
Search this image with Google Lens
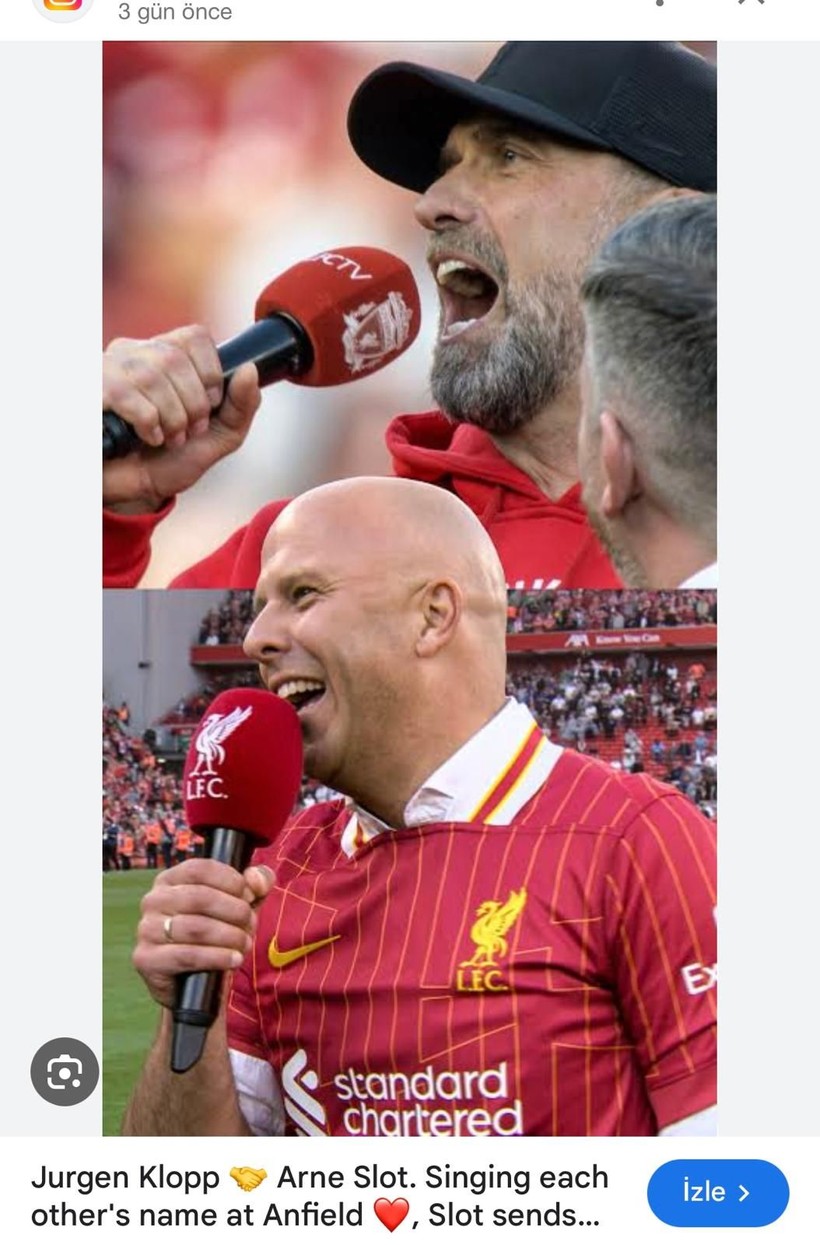(x=65, y=1072)
